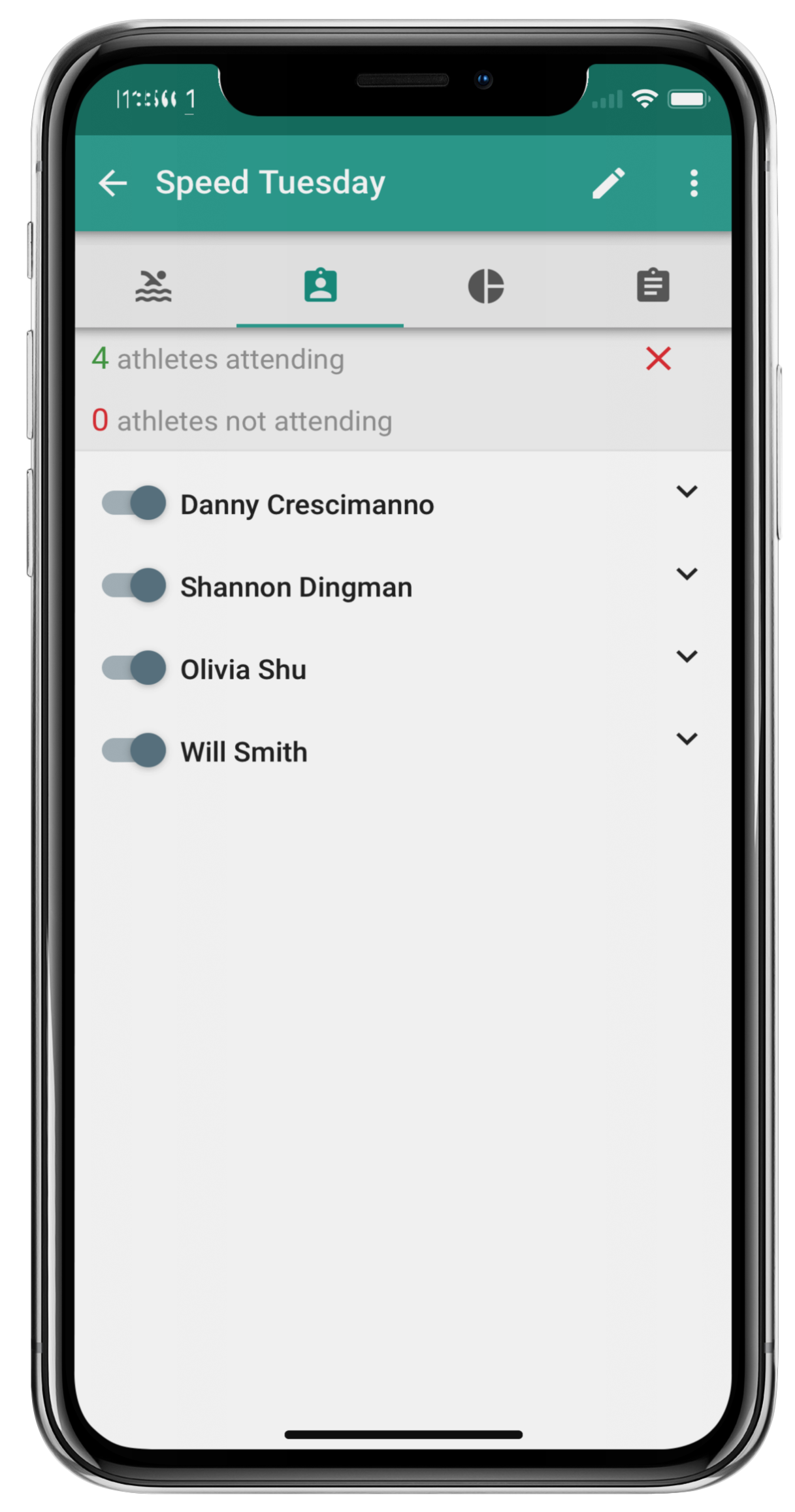Open the pie chart tab

point(486,286)
